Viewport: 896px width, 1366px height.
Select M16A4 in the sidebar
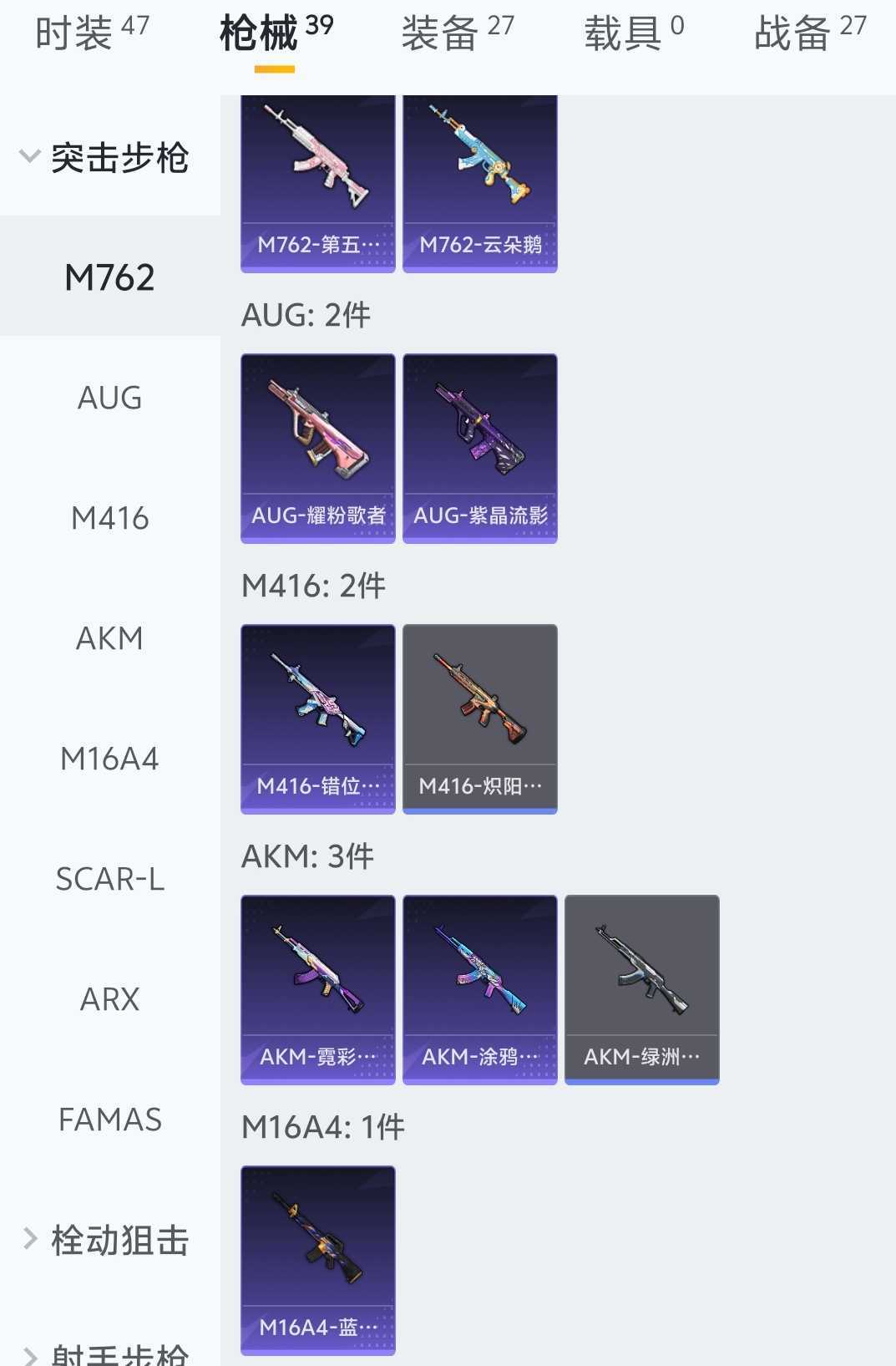[x=109, y=759]
